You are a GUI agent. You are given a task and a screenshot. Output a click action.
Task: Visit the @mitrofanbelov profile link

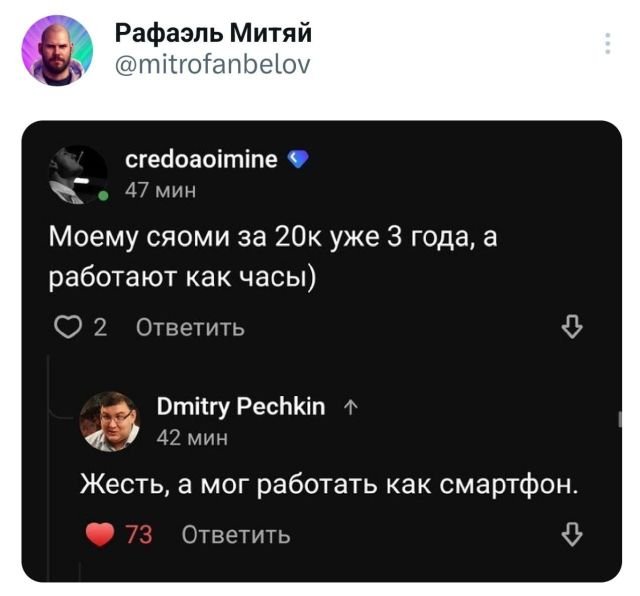click(x=213, y=65)
